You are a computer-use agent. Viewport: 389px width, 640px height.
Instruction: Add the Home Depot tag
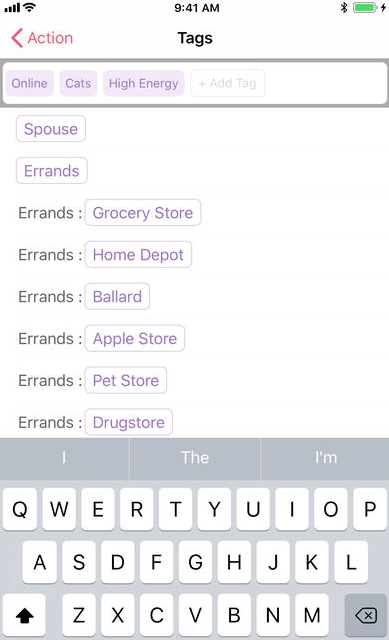(138, 255)
